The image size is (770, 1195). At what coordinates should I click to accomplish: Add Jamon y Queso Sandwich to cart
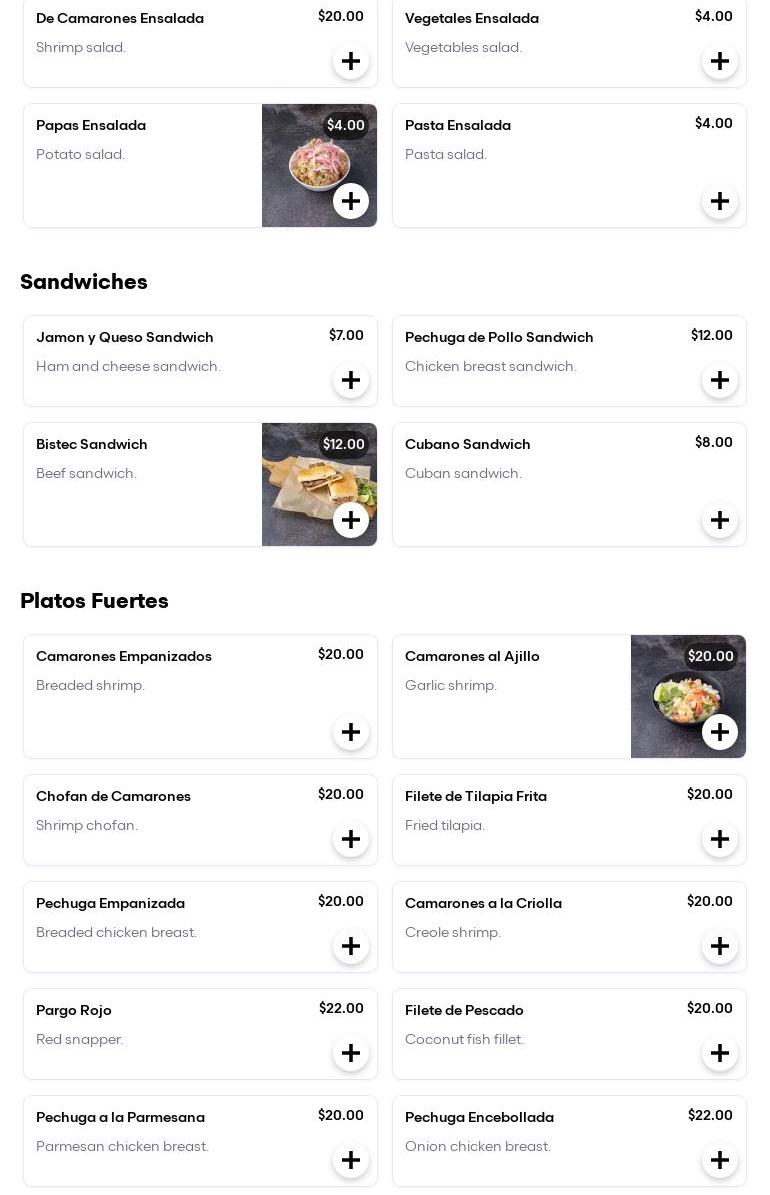click(x=351, y=380)
